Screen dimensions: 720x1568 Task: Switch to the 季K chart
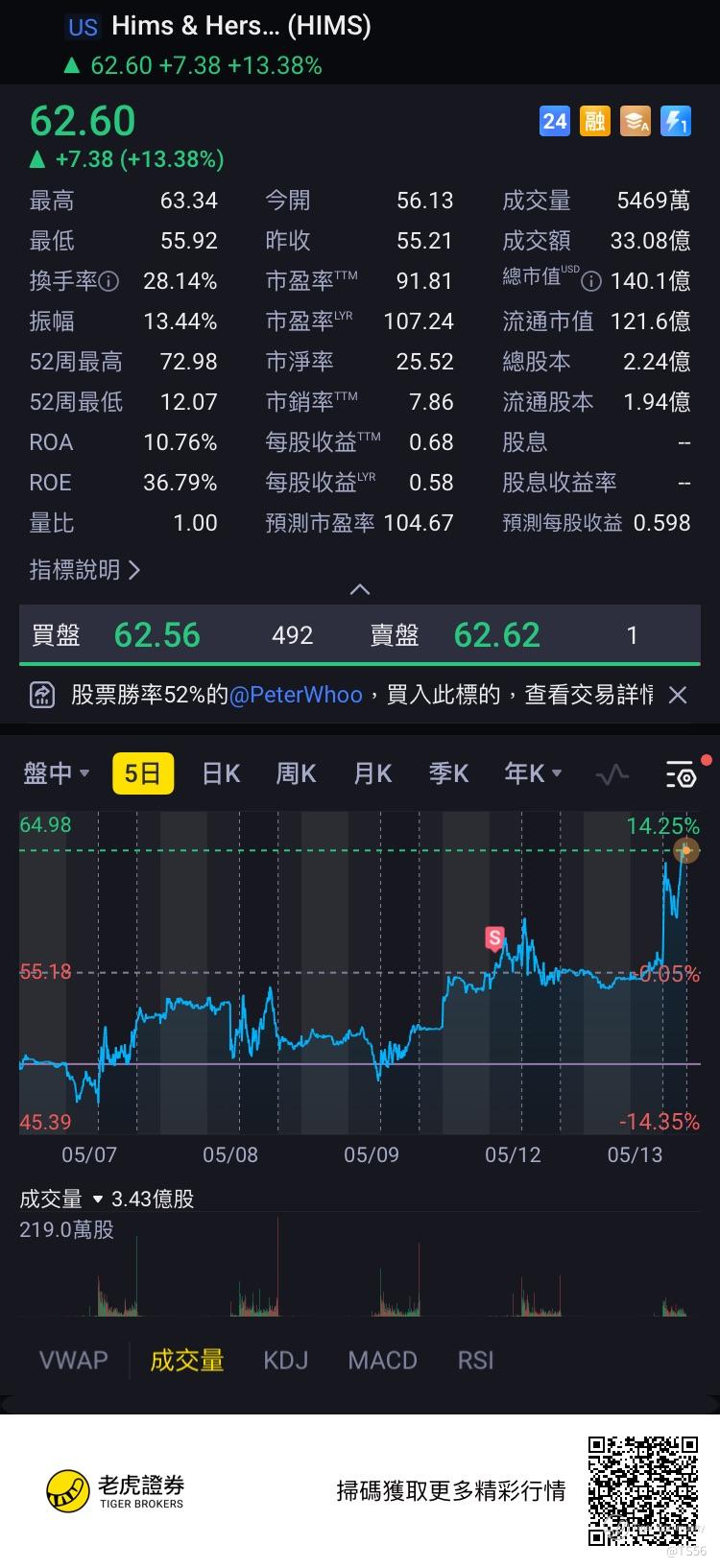coord(448,773)
